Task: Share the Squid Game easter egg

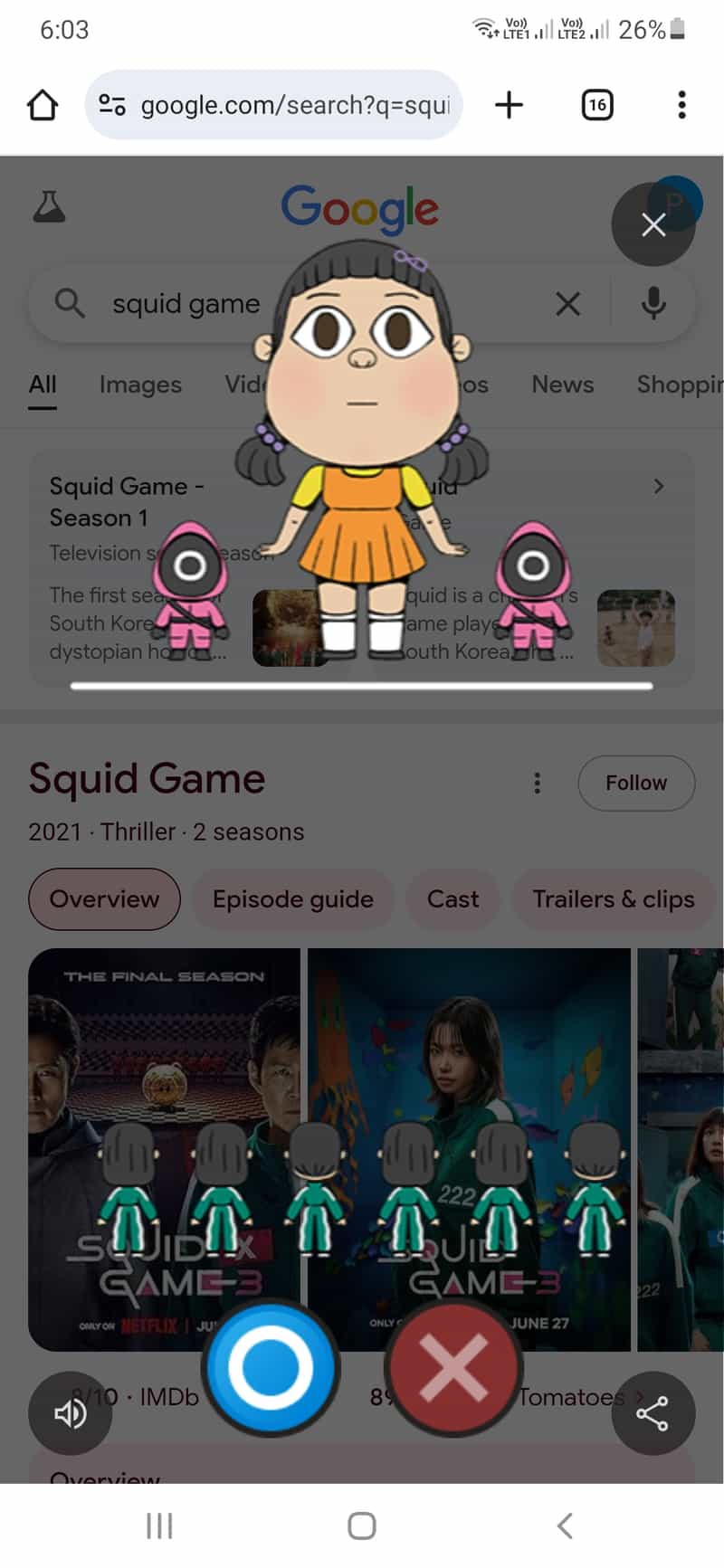Action: coord(653,1412)
